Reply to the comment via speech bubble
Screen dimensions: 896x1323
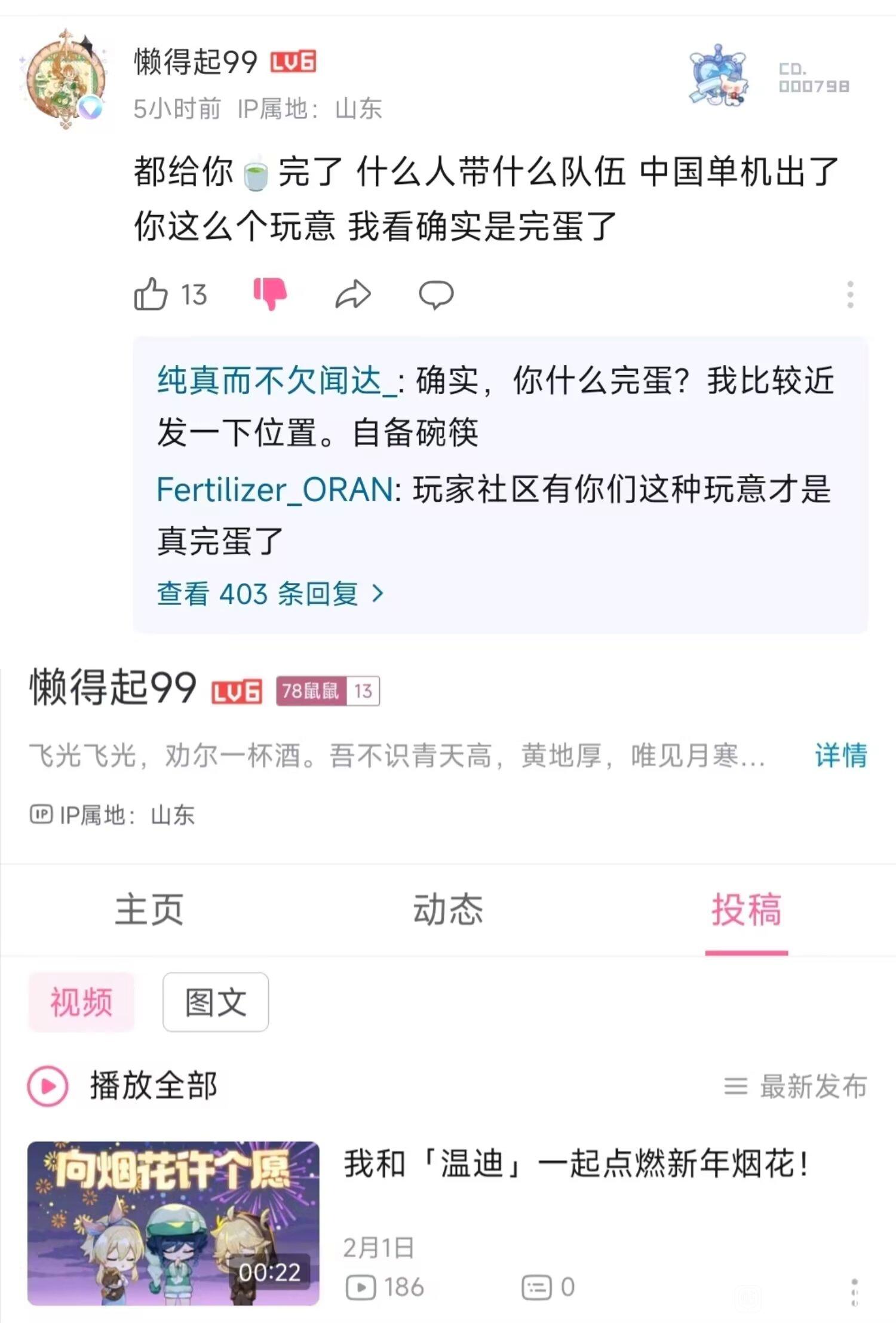pos(436,294)
